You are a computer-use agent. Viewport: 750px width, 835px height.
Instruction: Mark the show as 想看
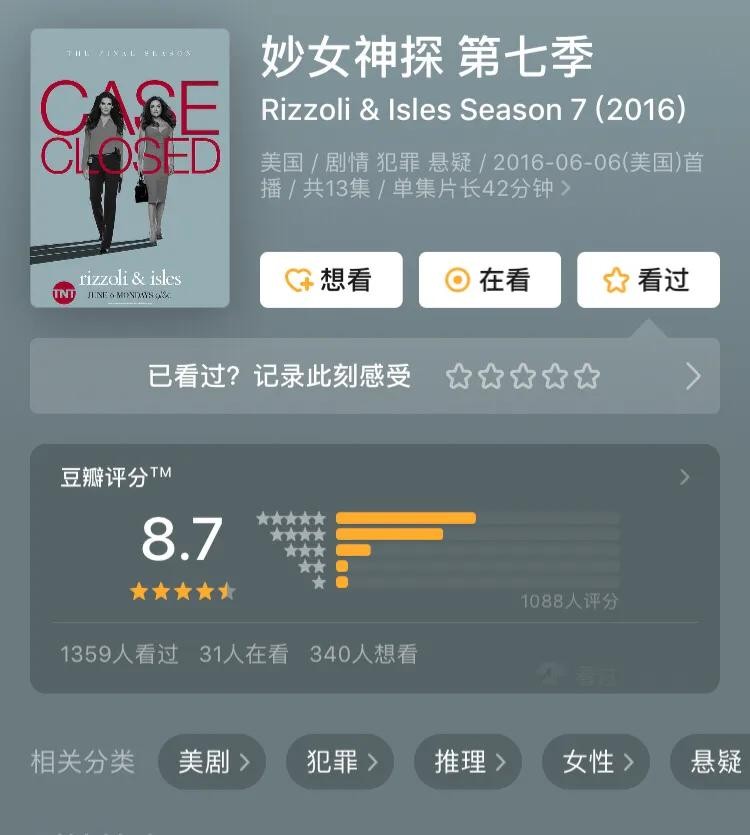tap(331, 280)
